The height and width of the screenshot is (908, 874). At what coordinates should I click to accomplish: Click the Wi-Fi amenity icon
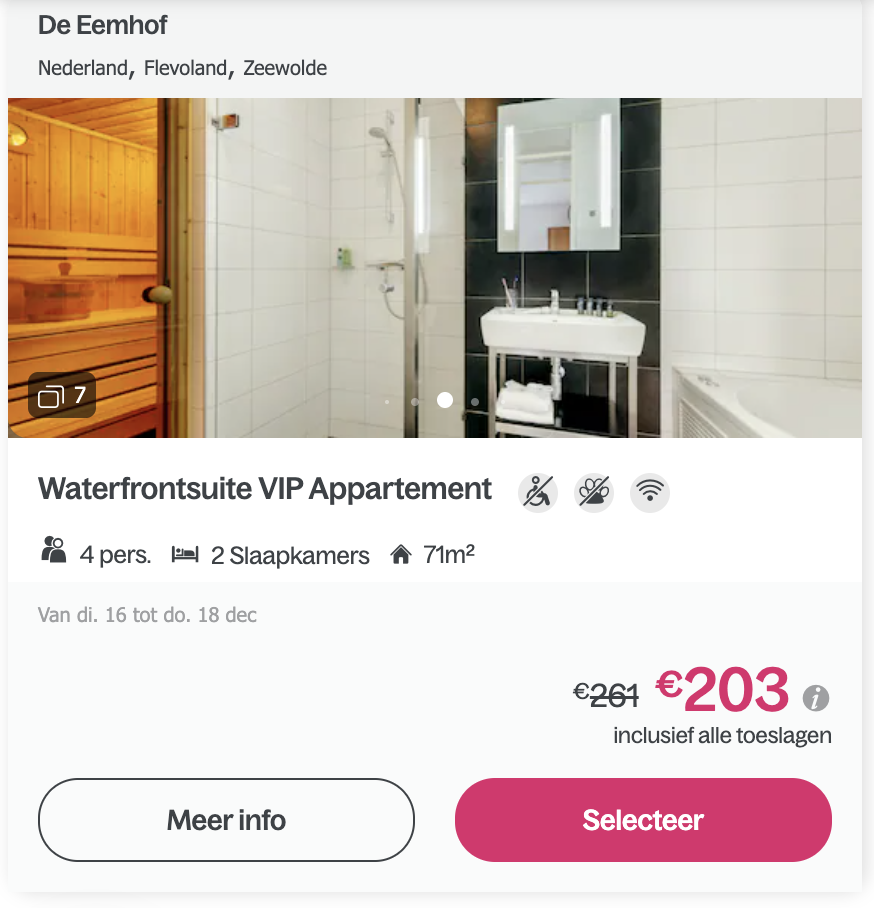pyautogui.click(x=650, y=492)
